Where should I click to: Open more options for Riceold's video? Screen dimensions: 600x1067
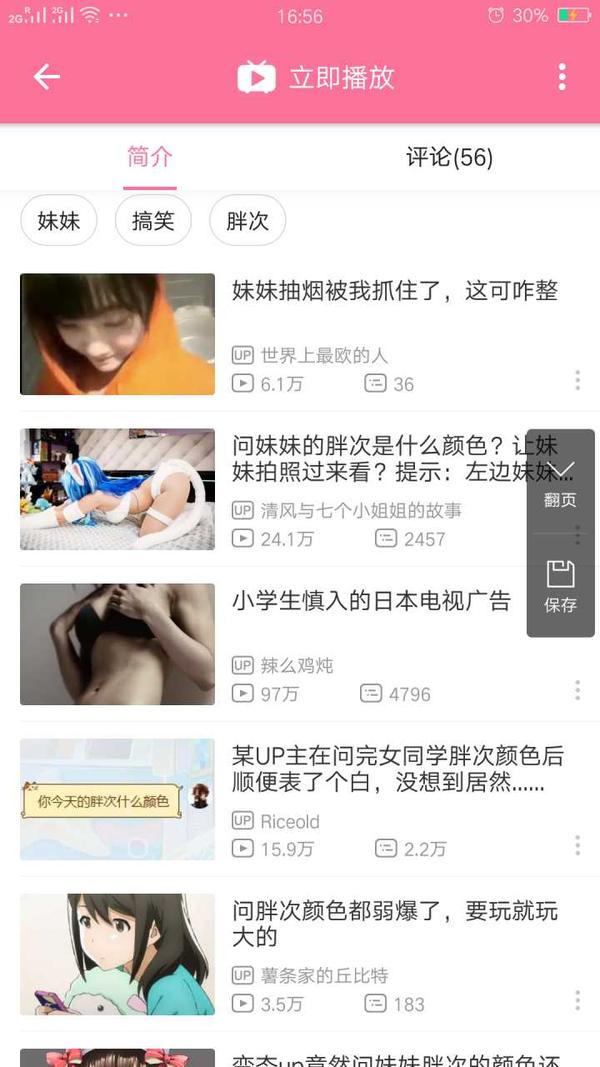point(577,845)
